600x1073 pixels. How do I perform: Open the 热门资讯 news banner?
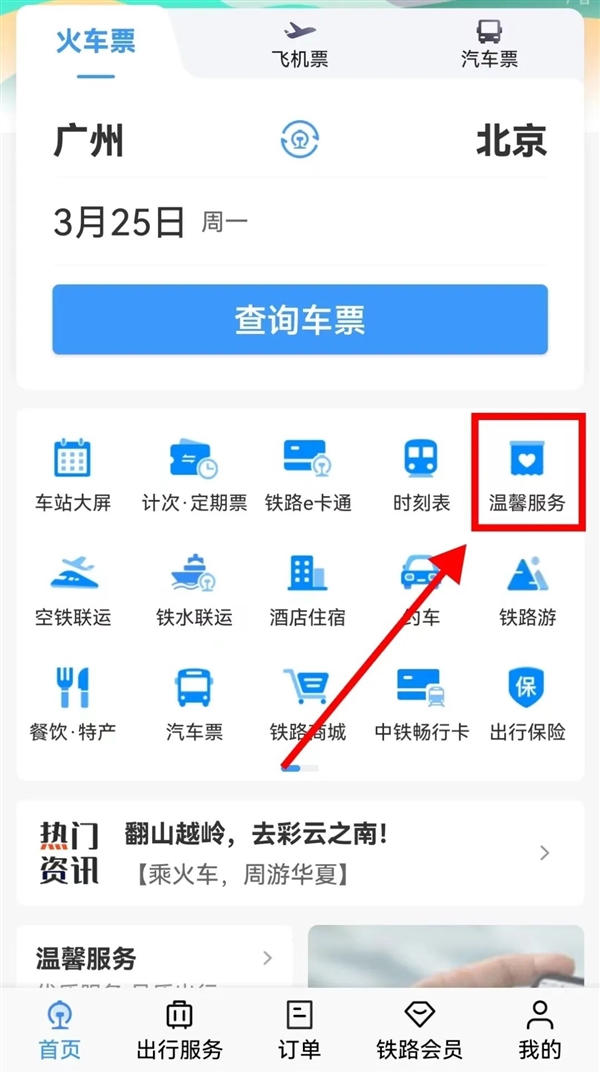click(299, 853)
